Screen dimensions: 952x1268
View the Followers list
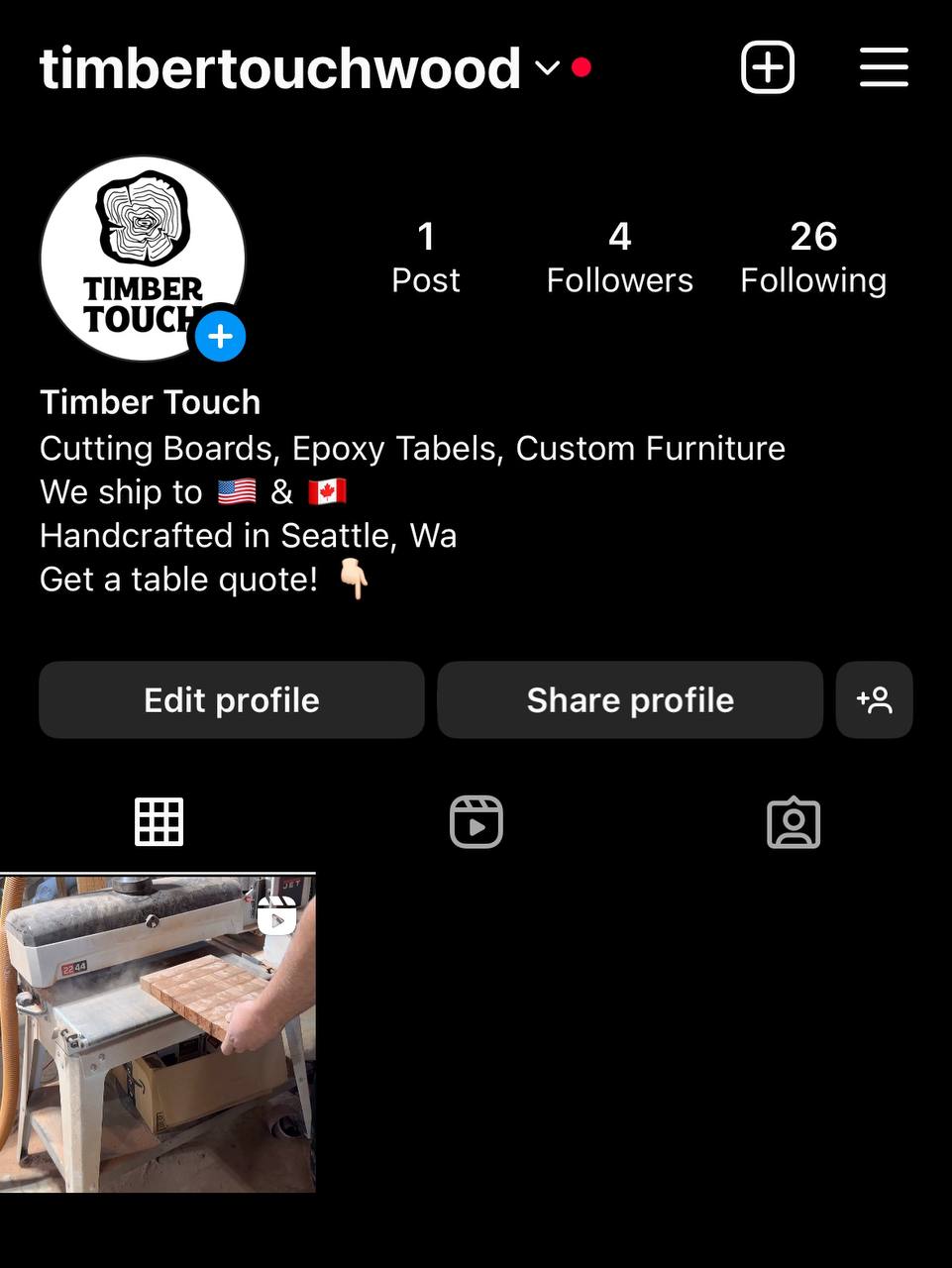(x=619, y=258)
